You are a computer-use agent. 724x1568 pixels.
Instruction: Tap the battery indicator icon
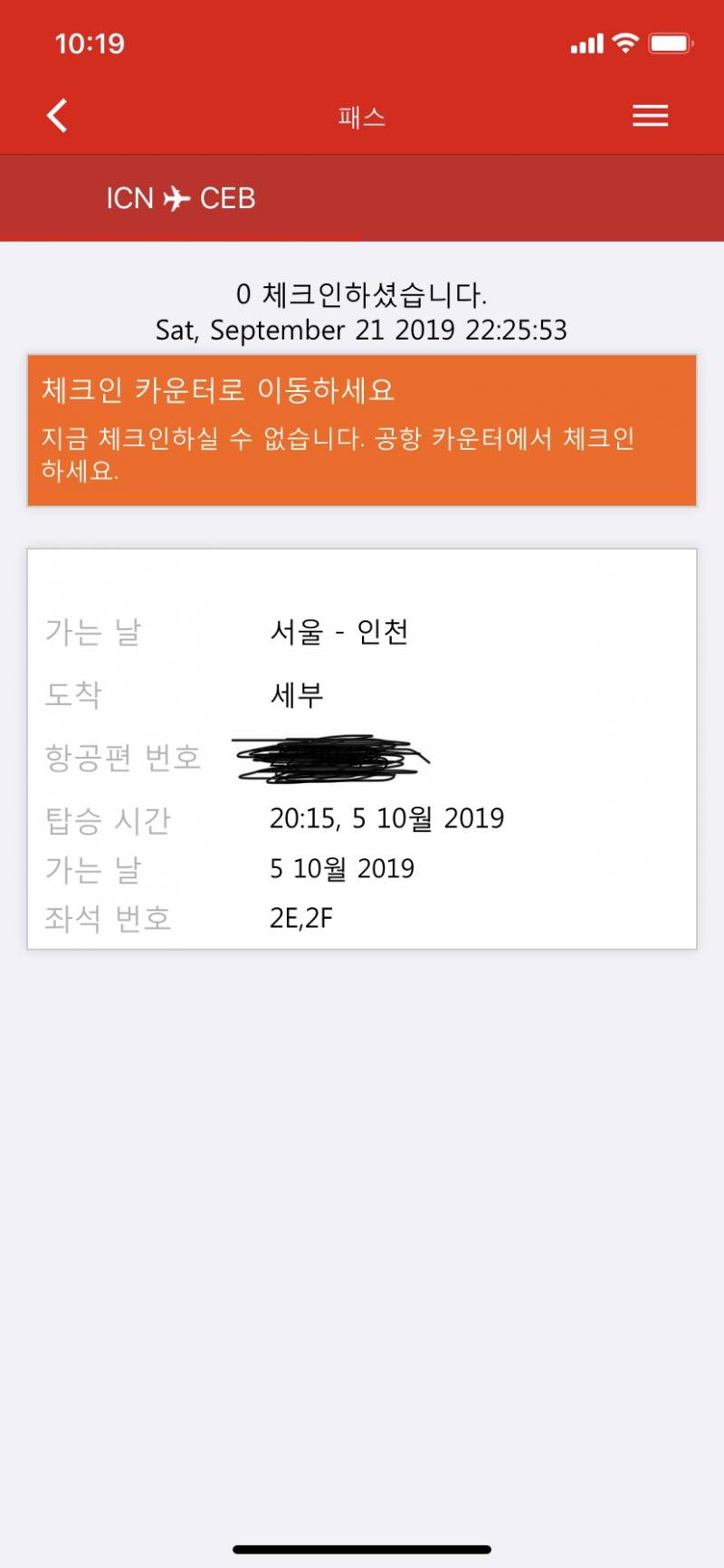click(x=671, y=41)
